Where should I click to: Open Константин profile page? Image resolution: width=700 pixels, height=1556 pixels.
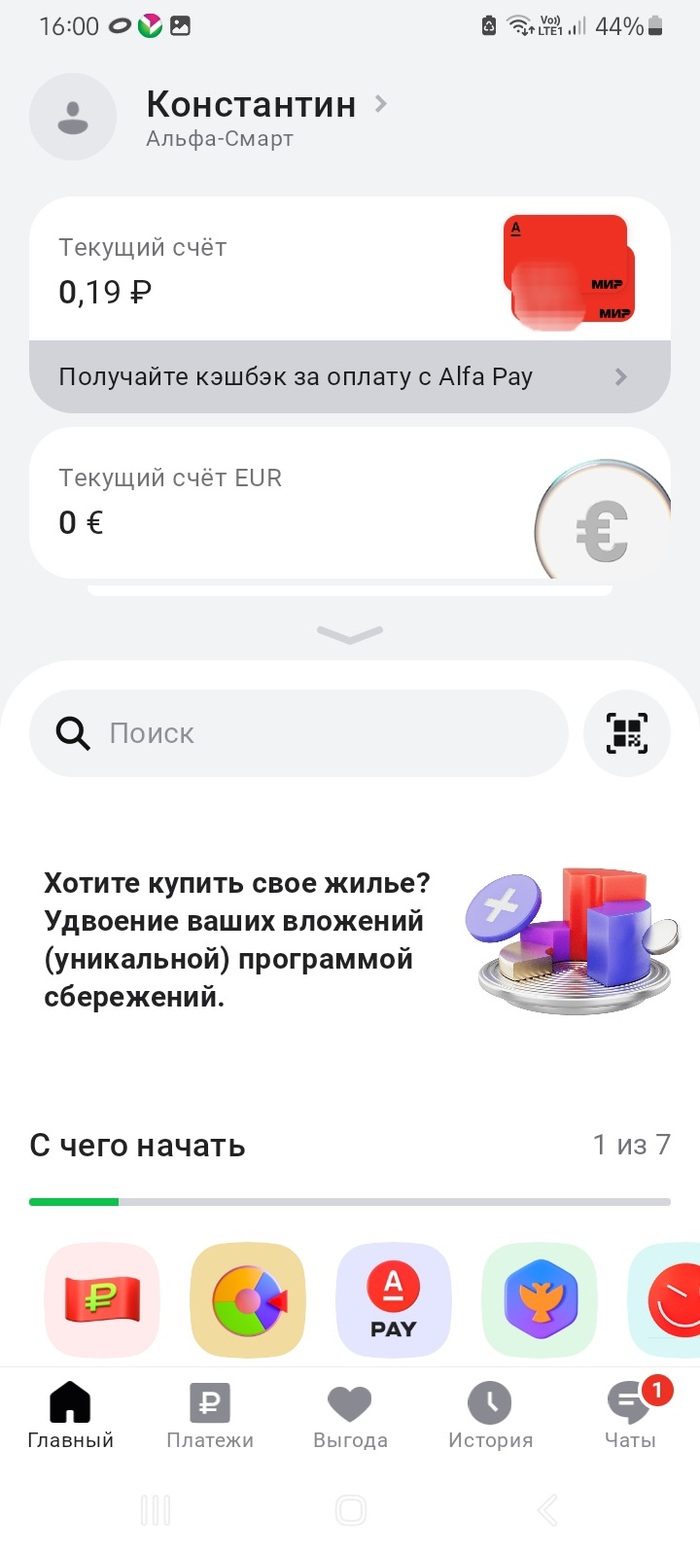pyautogui.click(x=250, y=105)
